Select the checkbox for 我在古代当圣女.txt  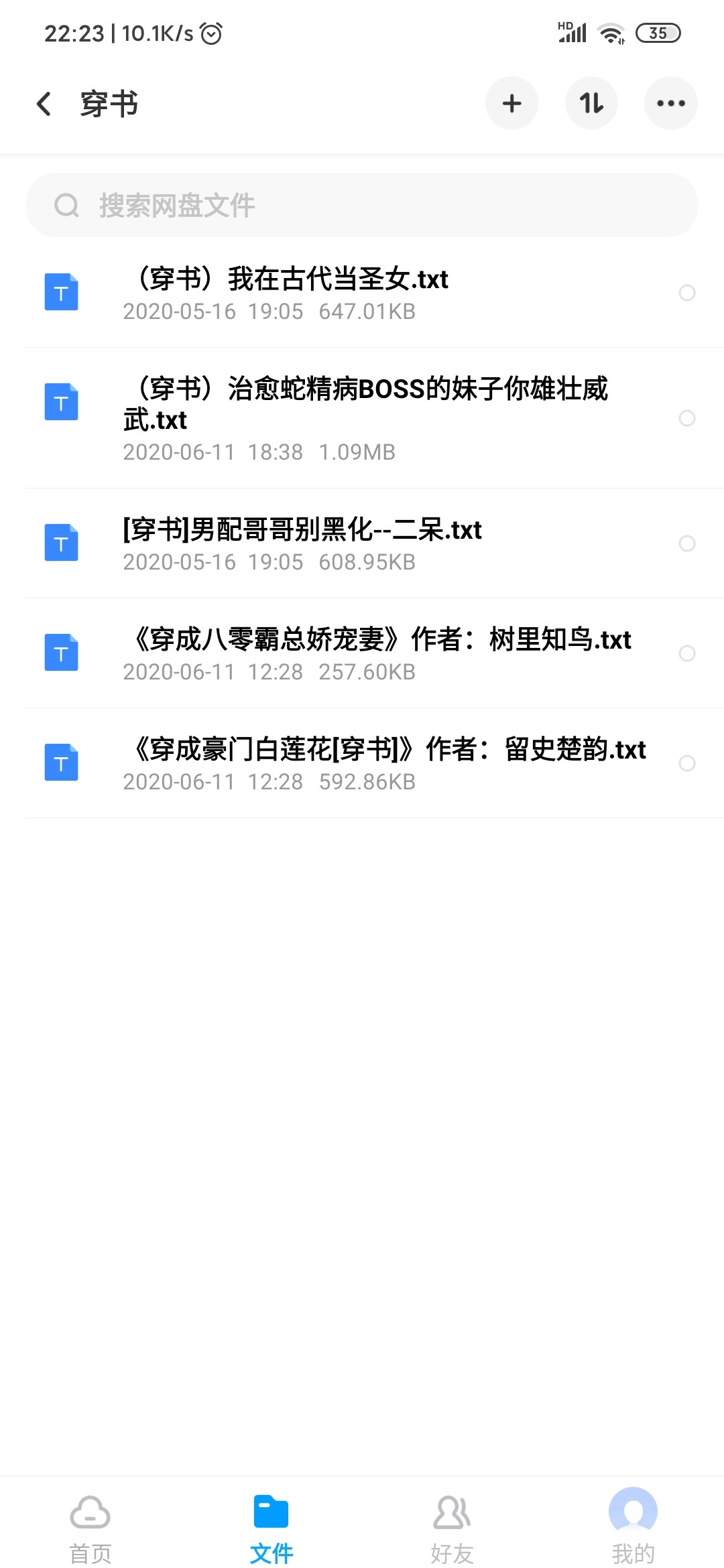[x=687, y=293]
